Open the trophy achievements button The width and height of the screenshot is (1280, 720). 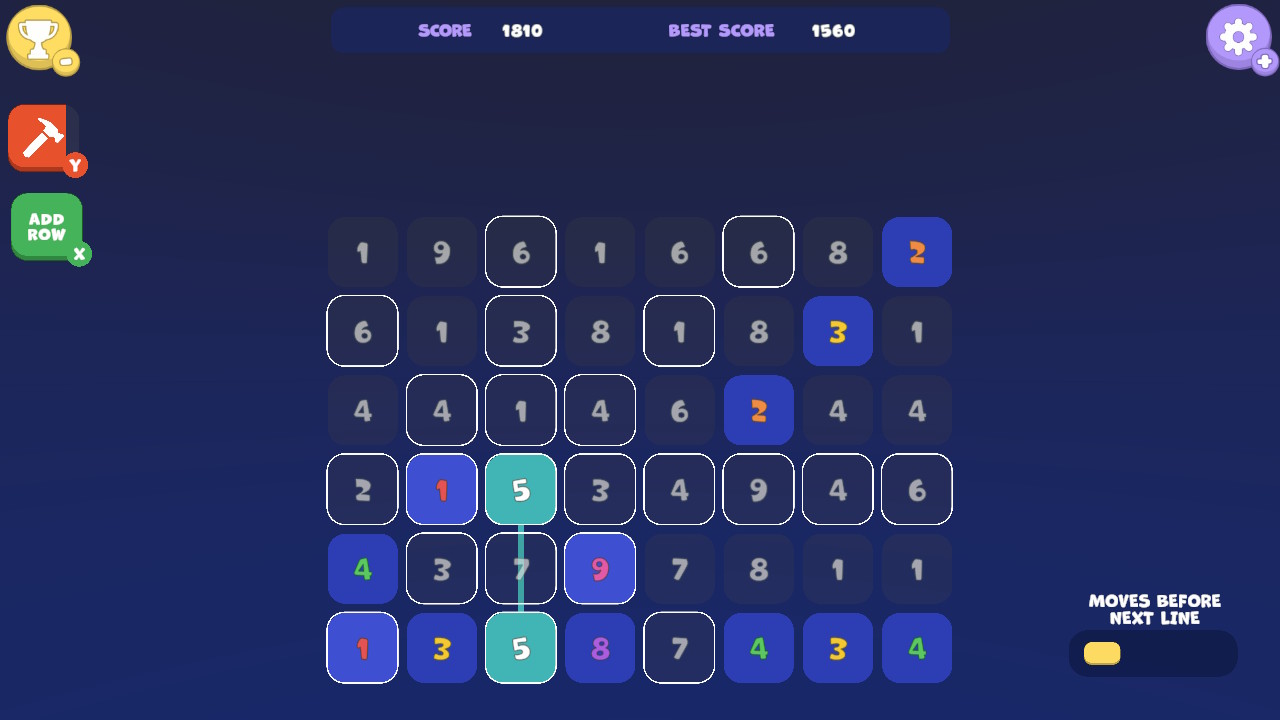(39, 38)
